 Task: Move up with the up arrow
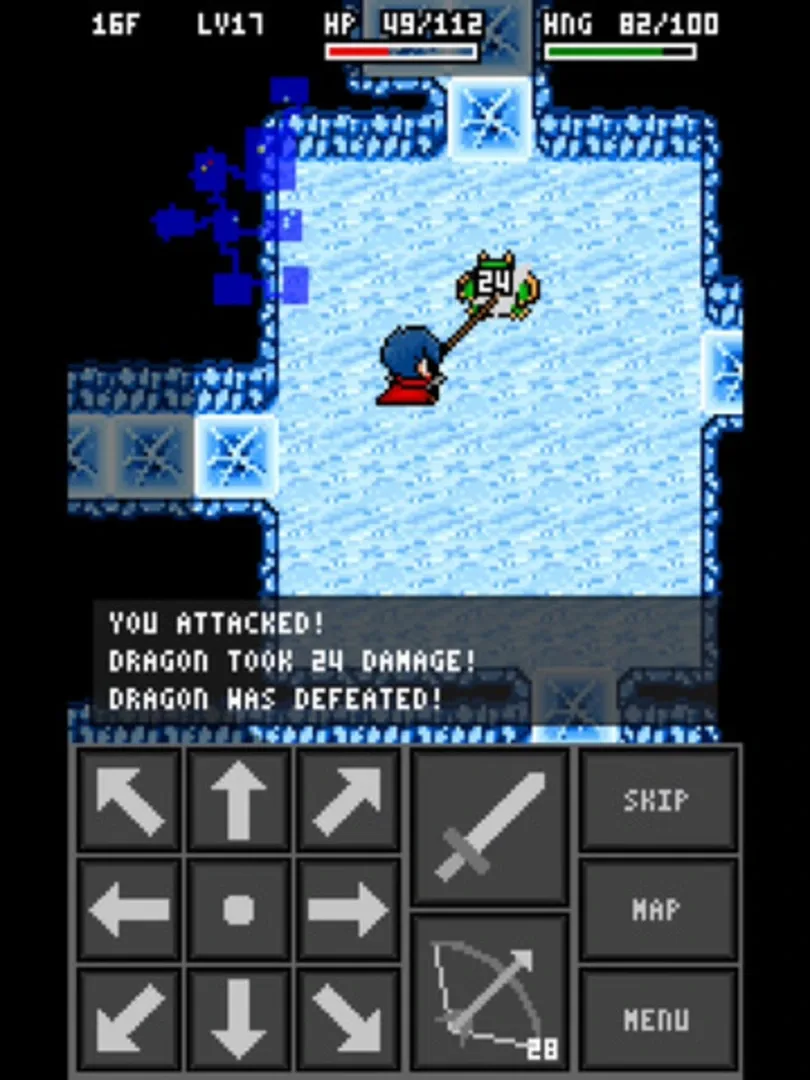pos(239,800)
